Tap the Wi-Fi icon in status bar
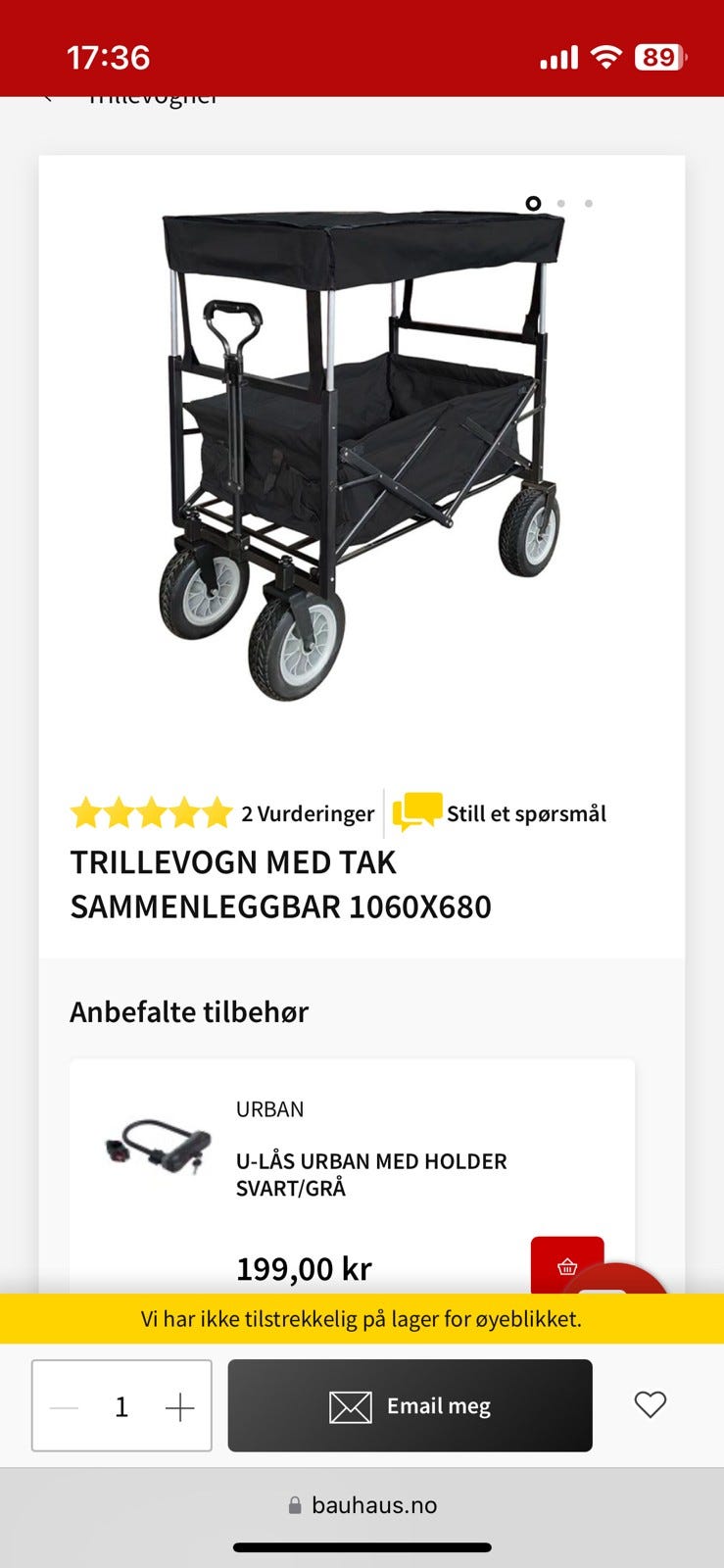 [605, 58]
